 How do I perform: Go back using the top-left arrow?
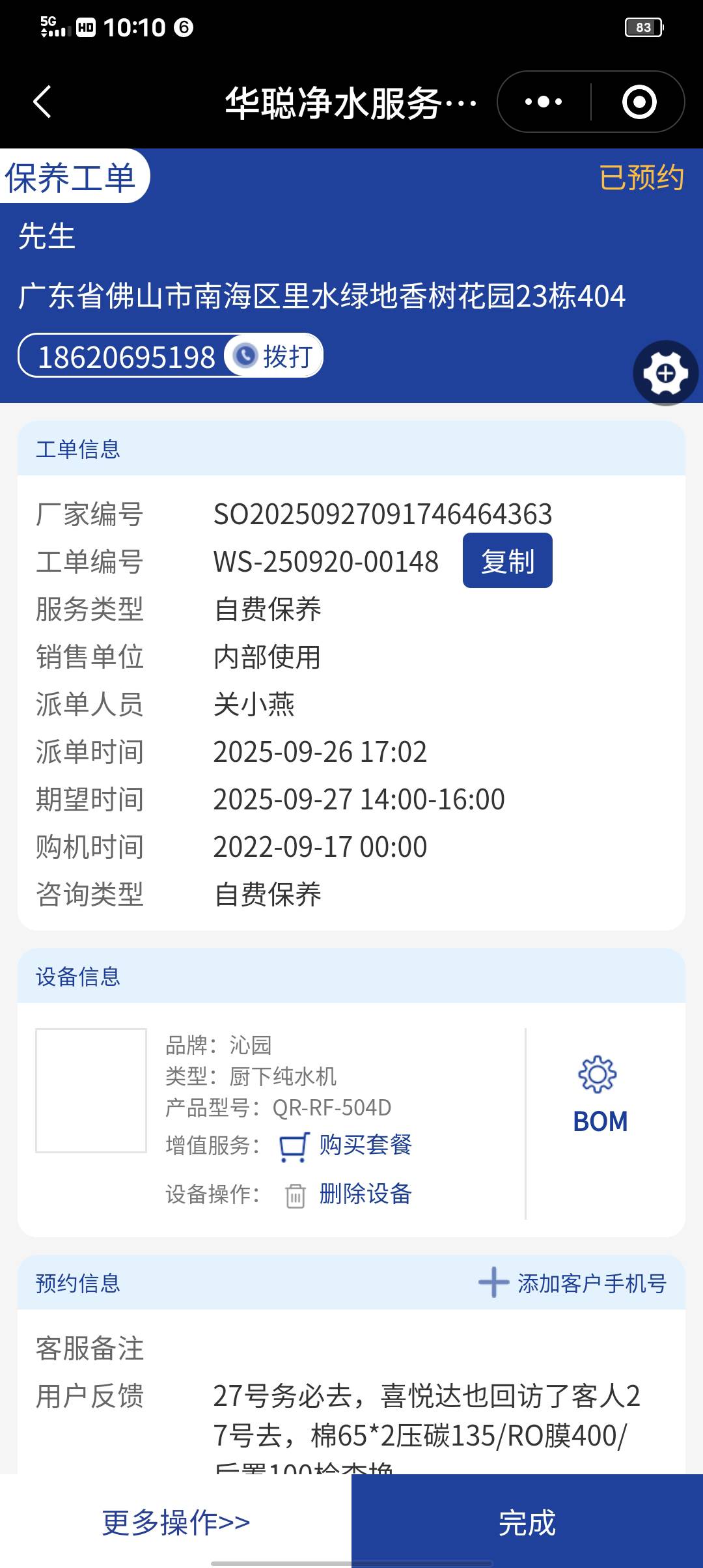pos(42,102)
